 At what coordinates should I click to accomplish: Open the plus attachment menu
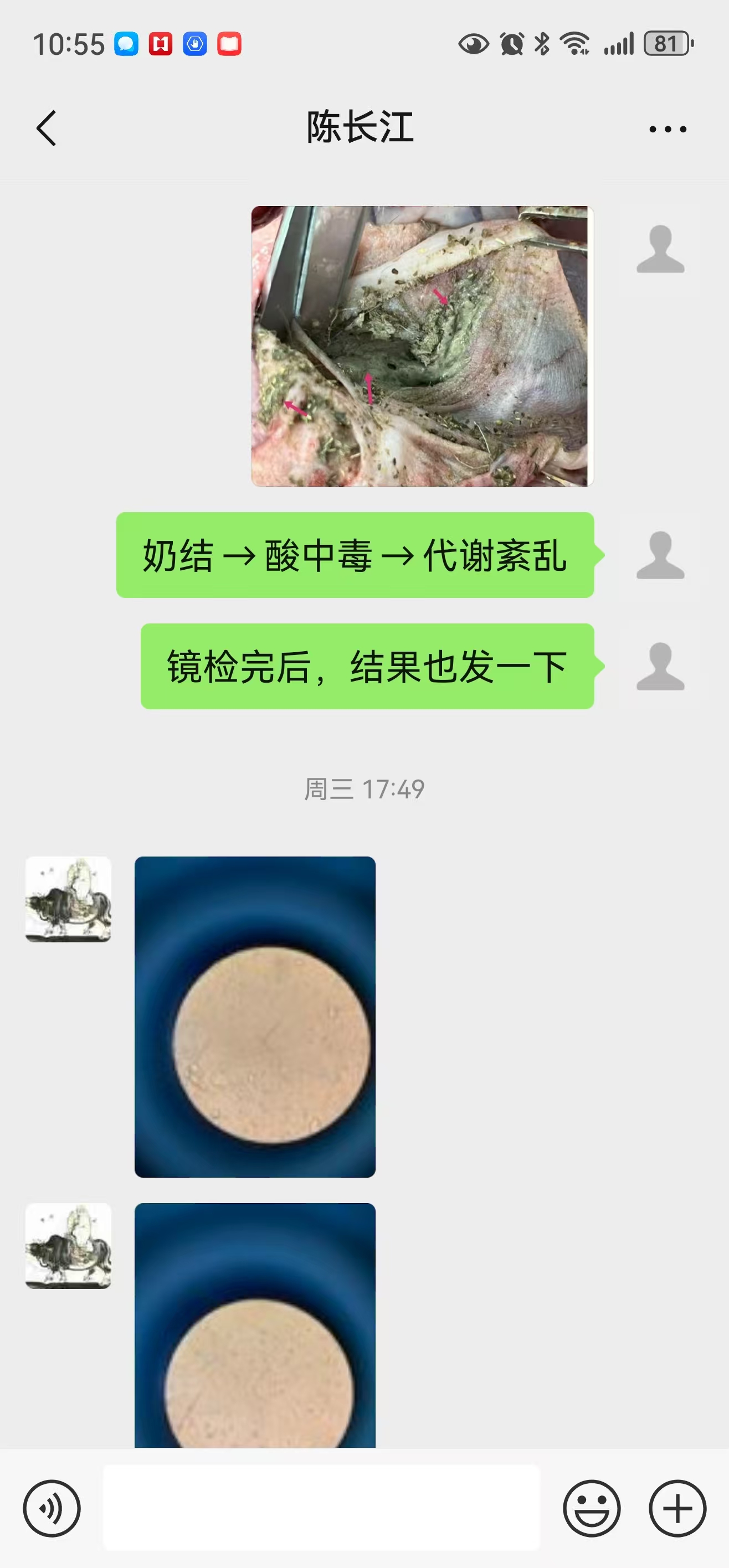677,1509
